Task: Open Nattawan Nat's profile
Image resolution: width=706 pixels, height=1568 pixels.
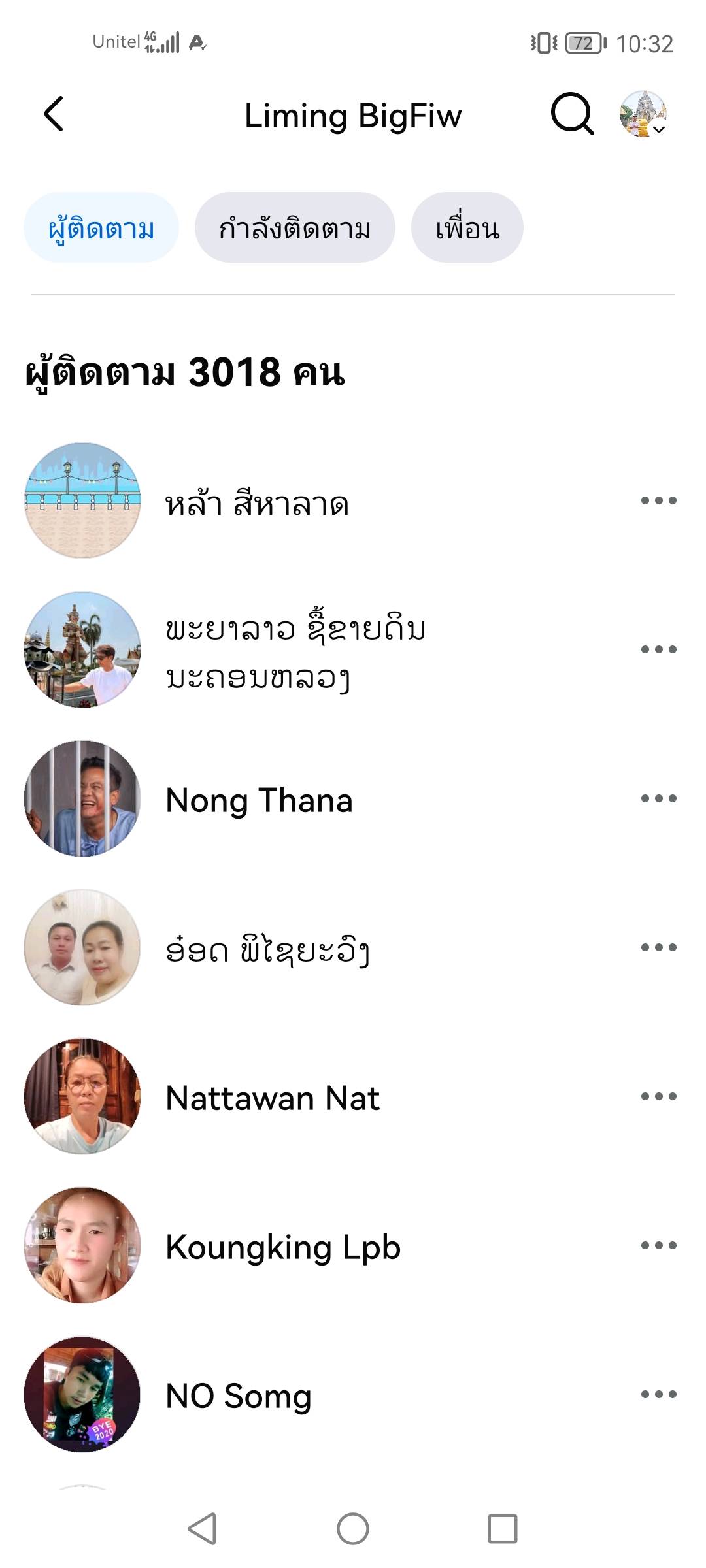Action: (272, 1098)
